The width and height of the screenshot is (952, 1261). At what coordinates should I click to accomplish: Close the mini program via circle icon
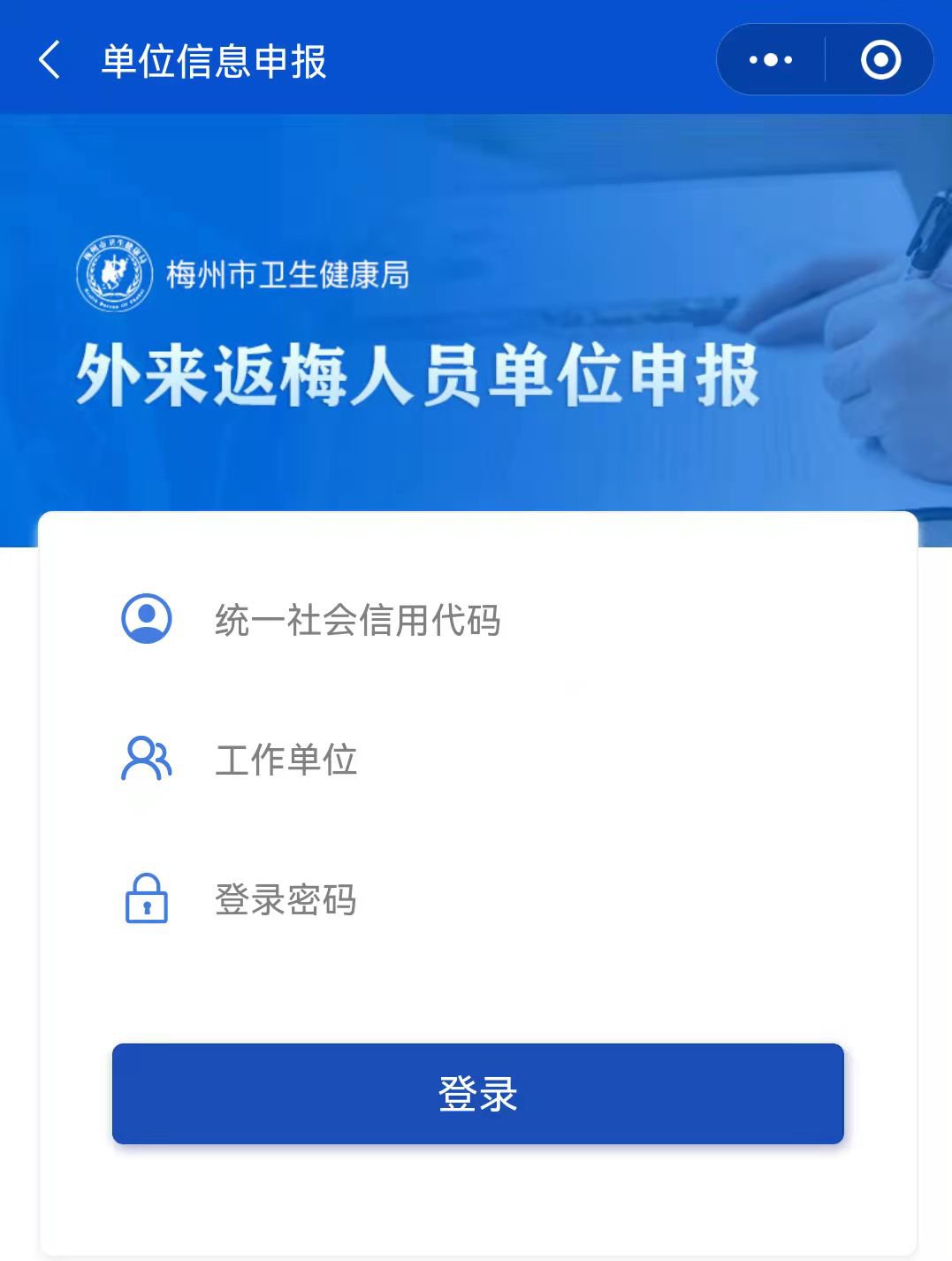(880, 60)
